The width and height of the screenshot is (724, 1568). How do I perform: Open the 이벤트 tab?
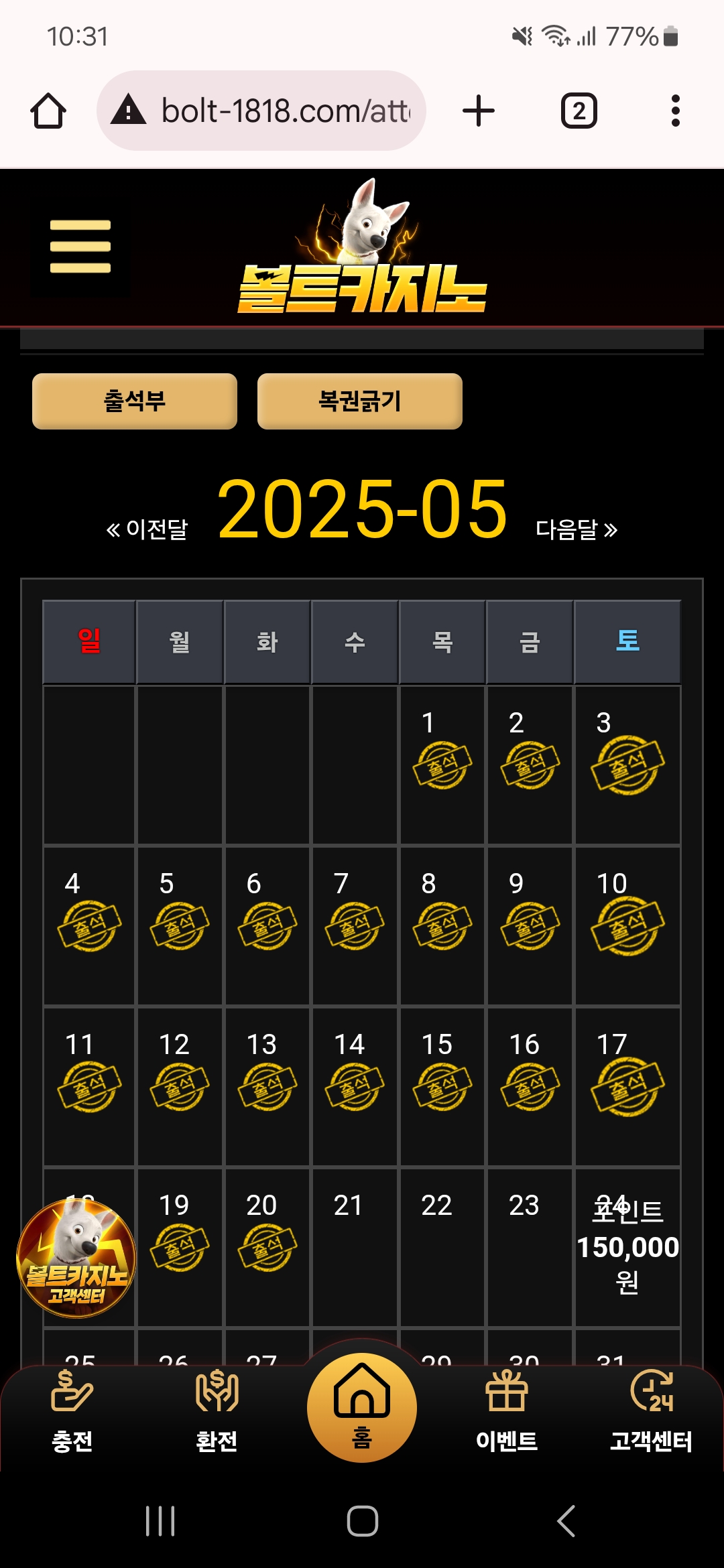507,1409
